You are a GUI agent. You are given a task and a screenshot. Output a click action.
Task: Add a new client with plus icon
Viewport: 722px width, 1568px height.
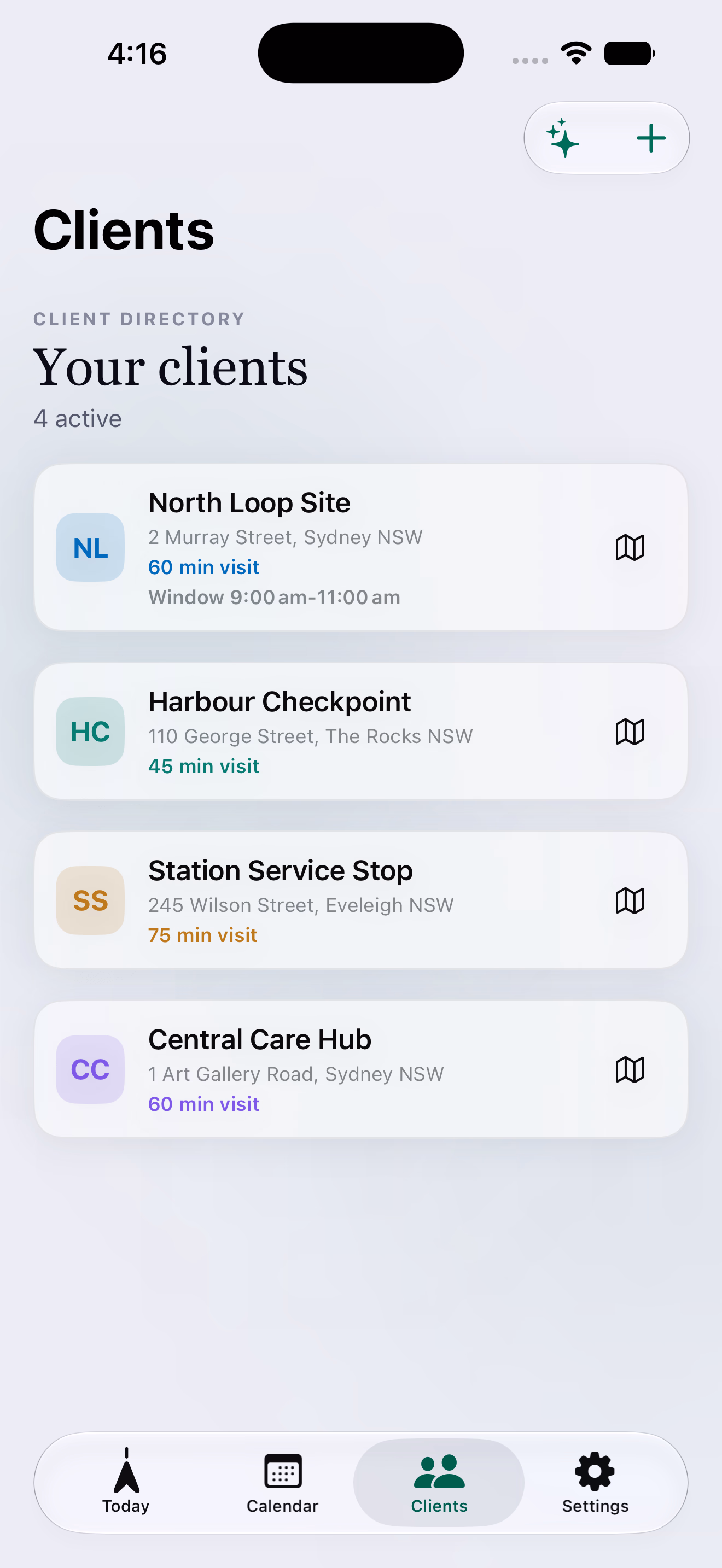(651, 138)
